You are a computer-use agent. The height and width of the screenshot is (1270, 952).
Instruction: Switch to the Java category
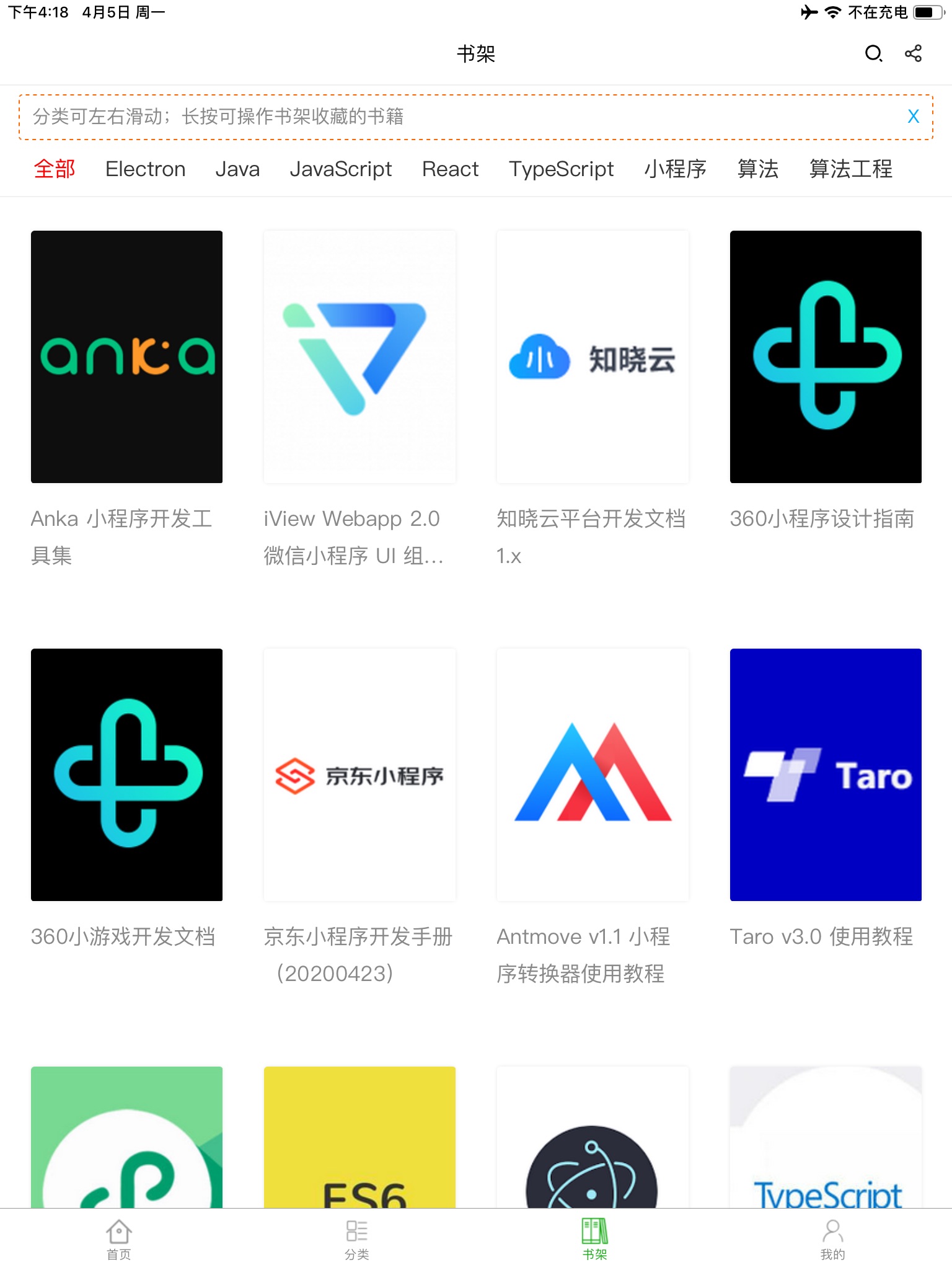coord(237,169)
